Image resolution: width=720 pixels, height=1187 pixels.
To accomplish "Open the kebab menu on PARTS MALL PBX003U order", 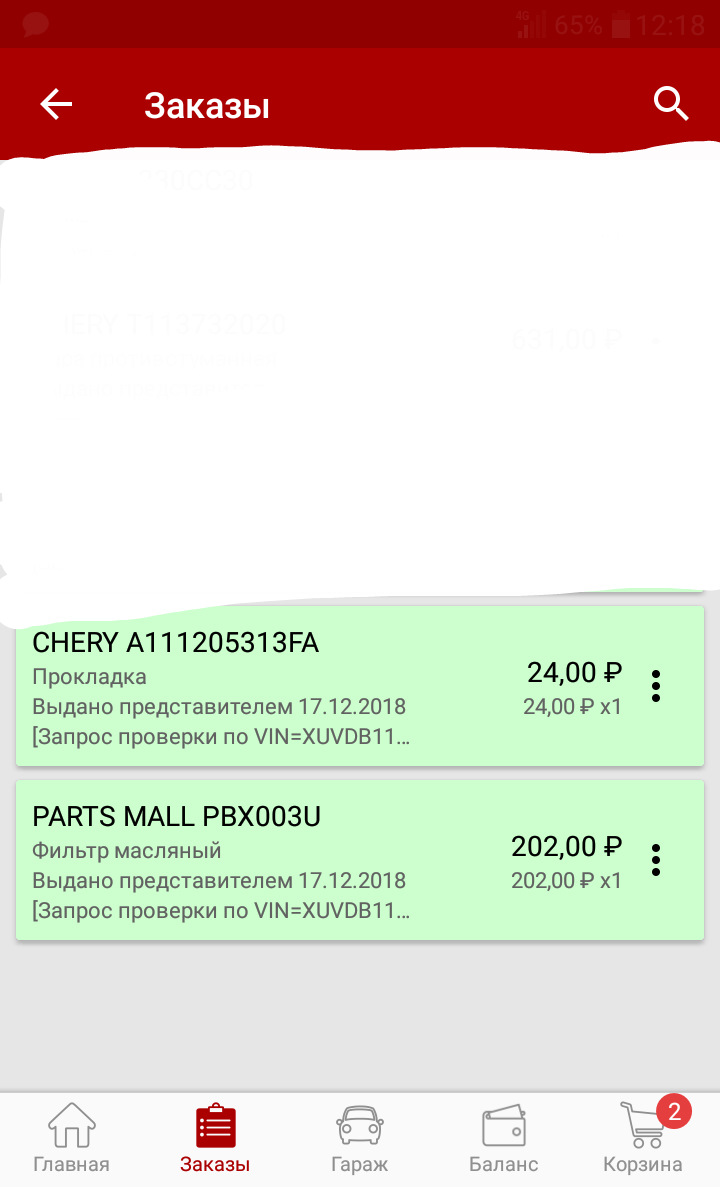I will 656,859.
